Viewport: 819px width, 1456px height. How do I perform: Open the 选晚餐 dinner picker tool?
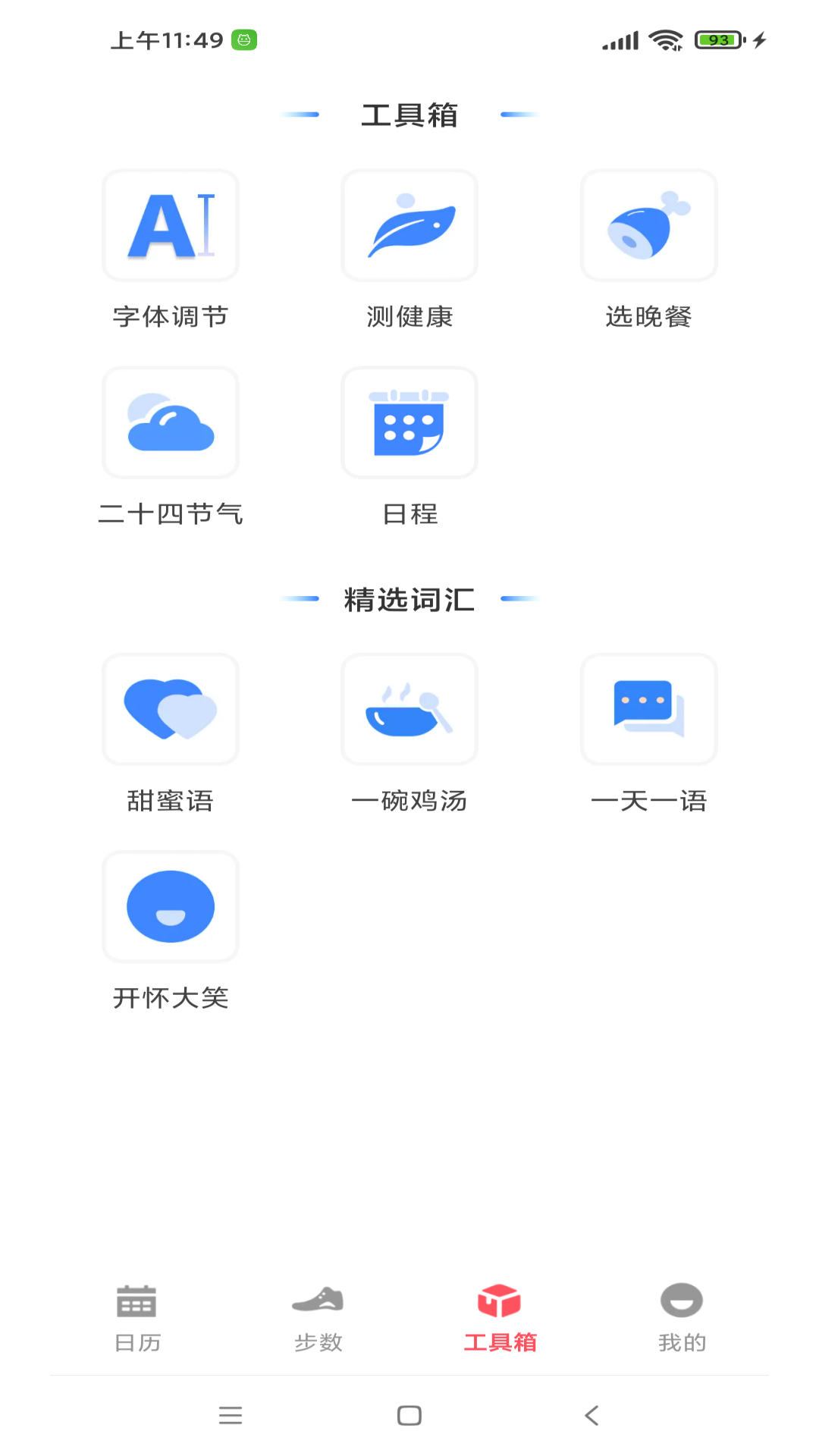click(x=648, y=225)
